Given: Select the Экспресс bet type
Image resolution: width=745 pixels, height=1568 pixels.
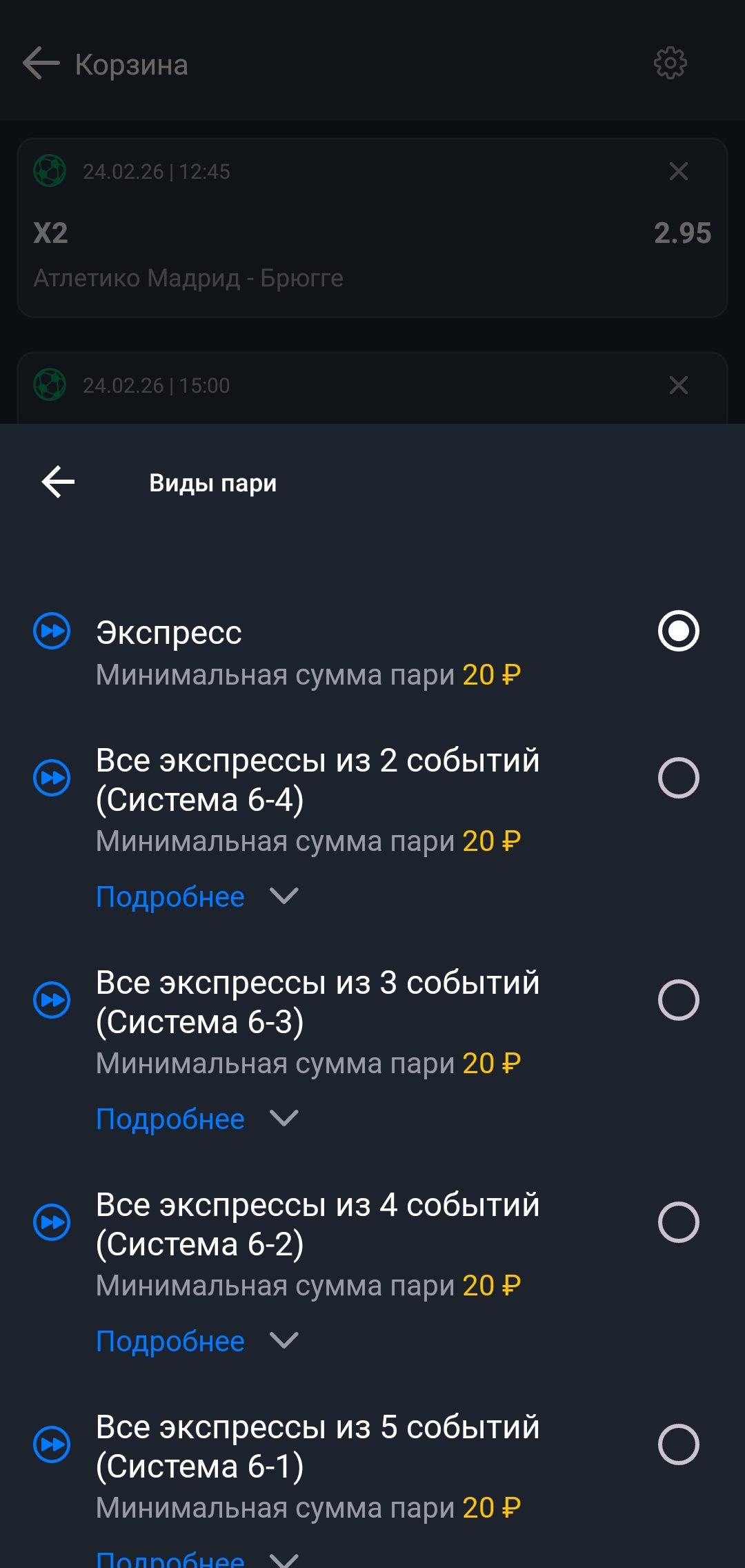Looking at the screenshot, I should pos(678,631).
